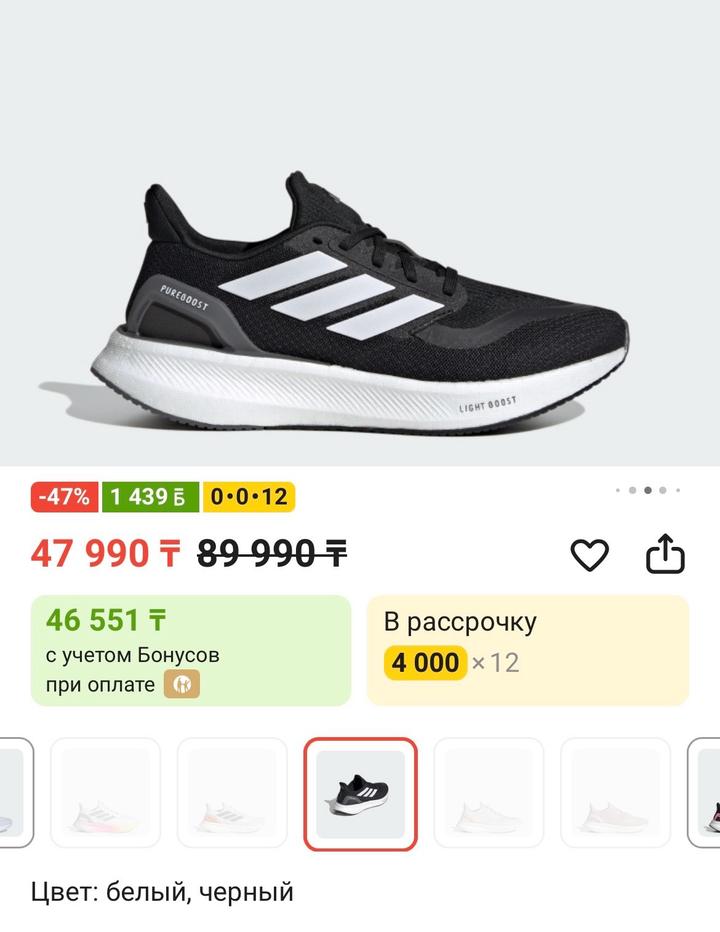Click the Kaspi bonus icon next to 'при оплате'
Screen dimensions: 720x932
tap(182, 684)
